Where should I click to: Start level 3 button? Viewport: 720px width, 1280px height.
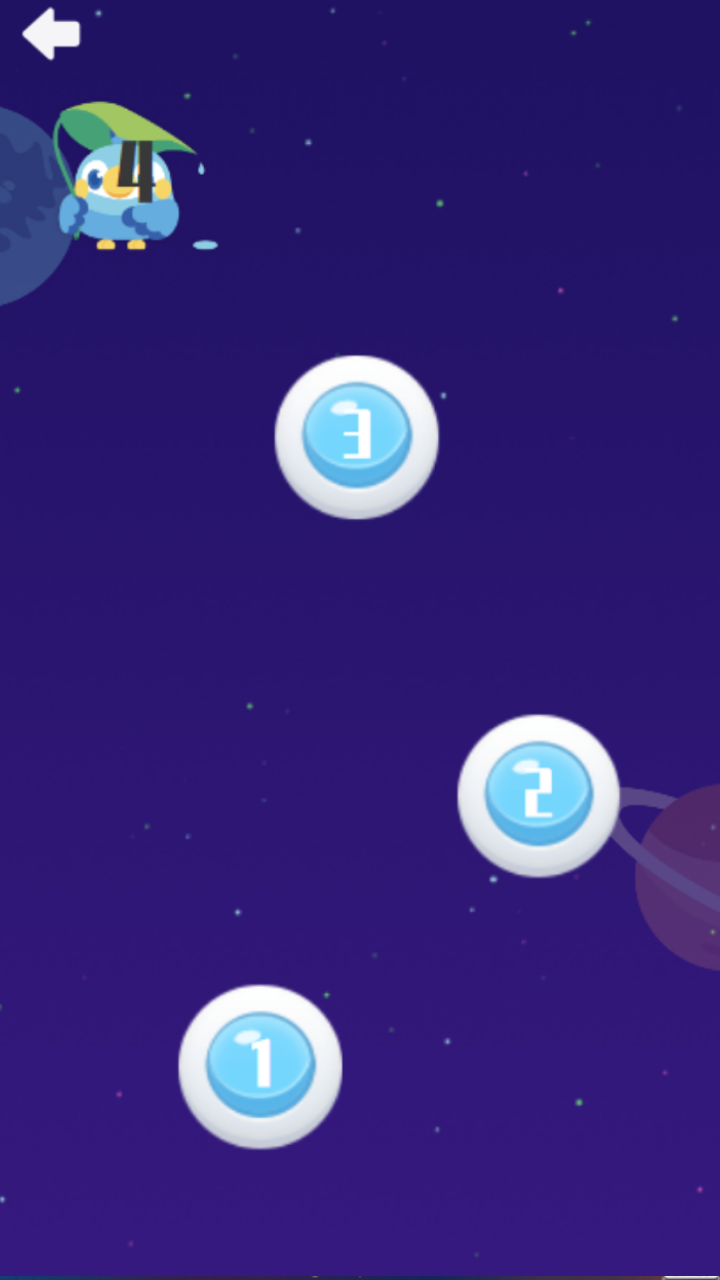tap(356, 437)
